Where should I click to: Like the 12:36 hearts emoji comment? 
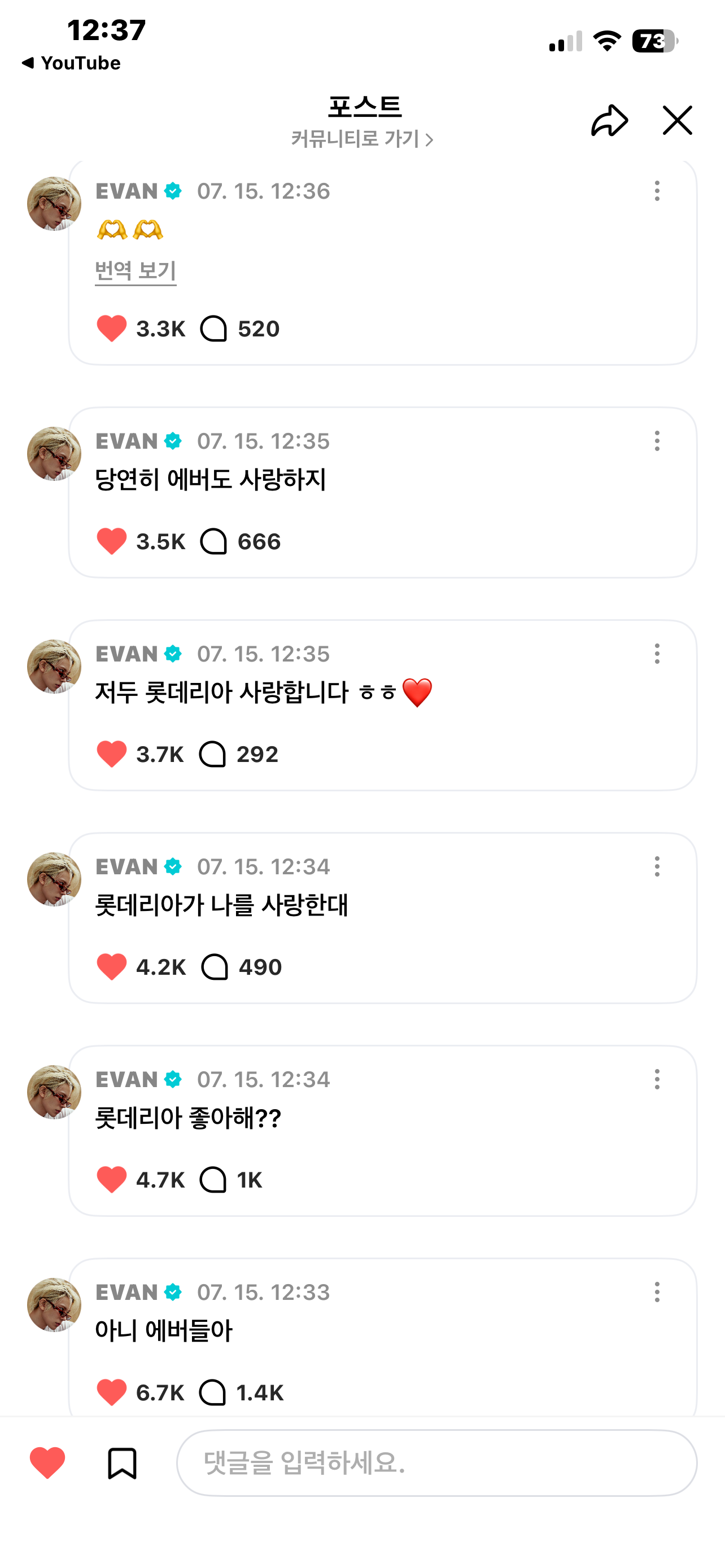pos(111,329)
